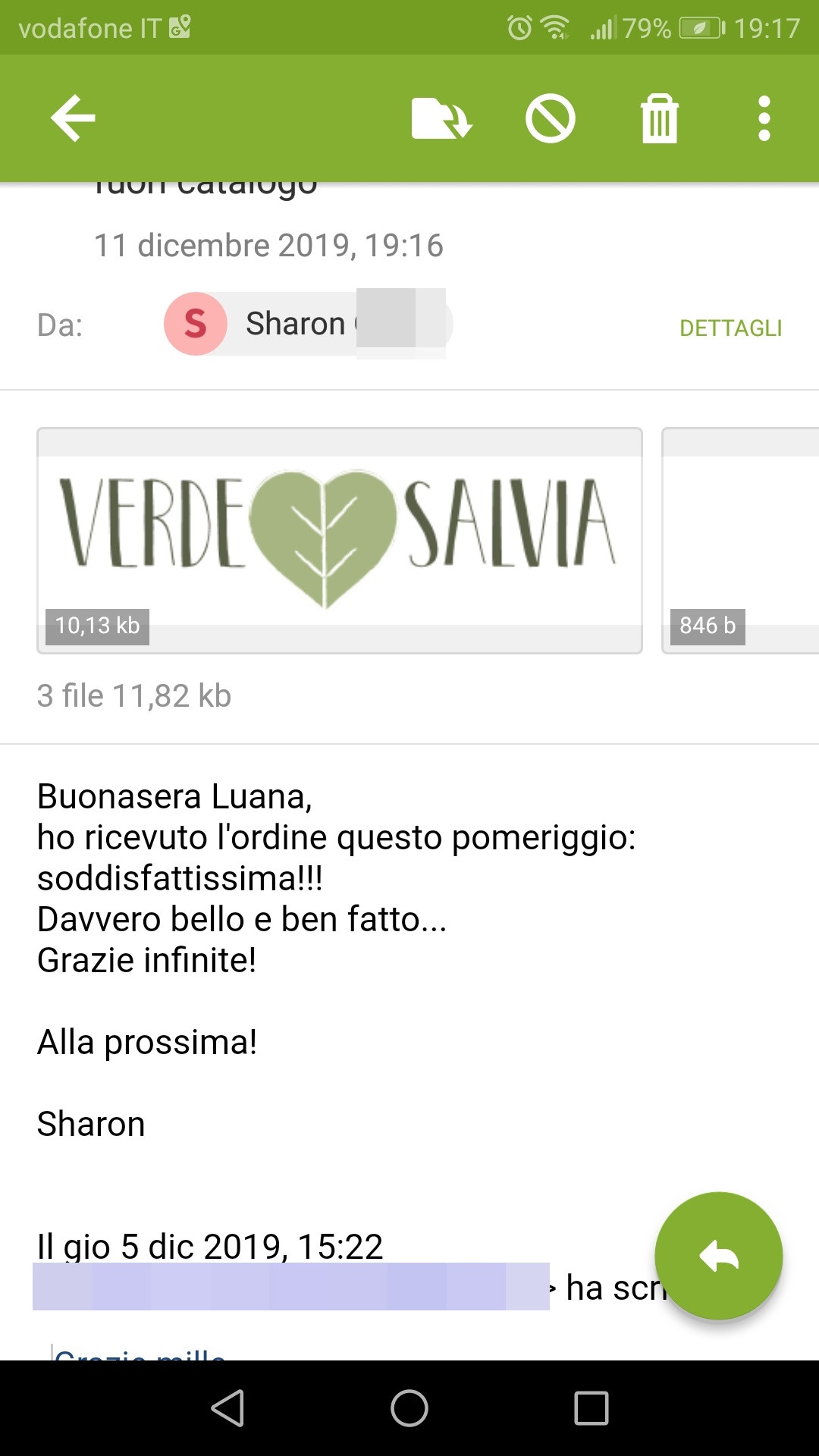Reply with the green floating button
The width and height of the screenshot is (819, 1456).
click(718, 1256)
